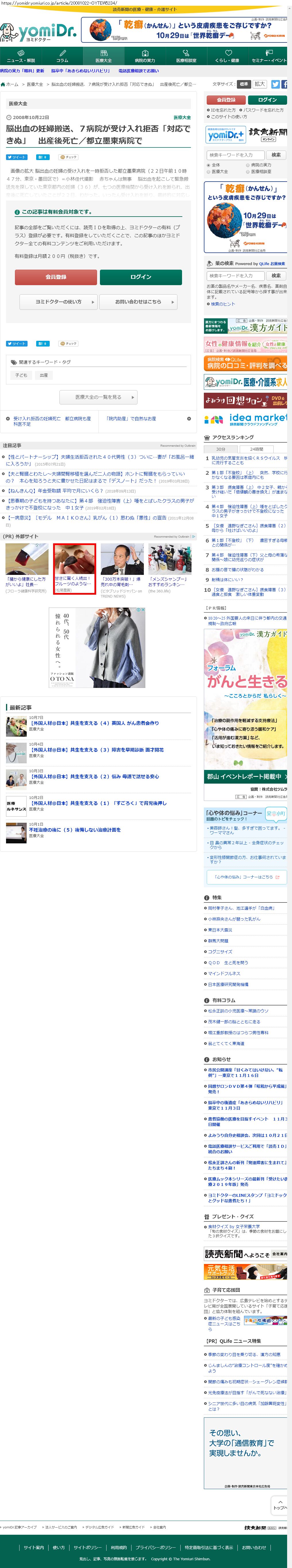The image size is (292, 1568).
Task: Open the 東日本大震災 feature link
Action: coord(220,930)
